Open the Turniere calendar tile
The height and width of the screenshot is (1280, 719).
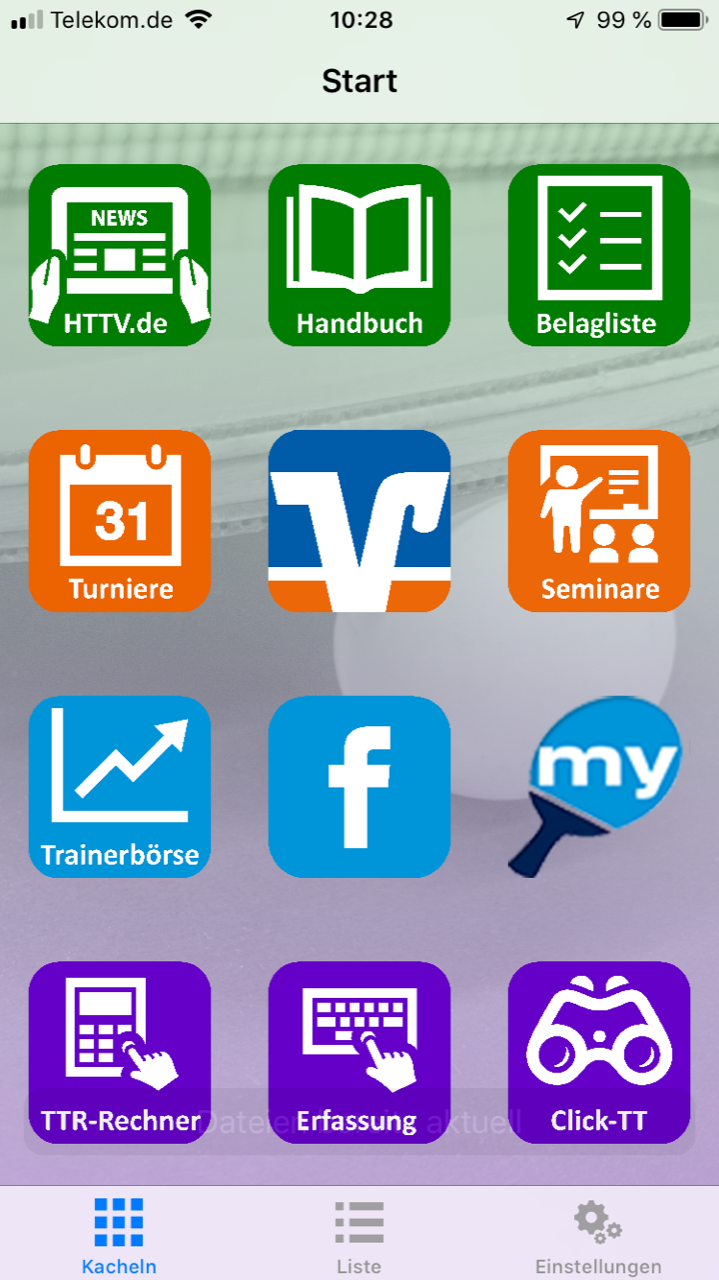[x=120, y=520]
